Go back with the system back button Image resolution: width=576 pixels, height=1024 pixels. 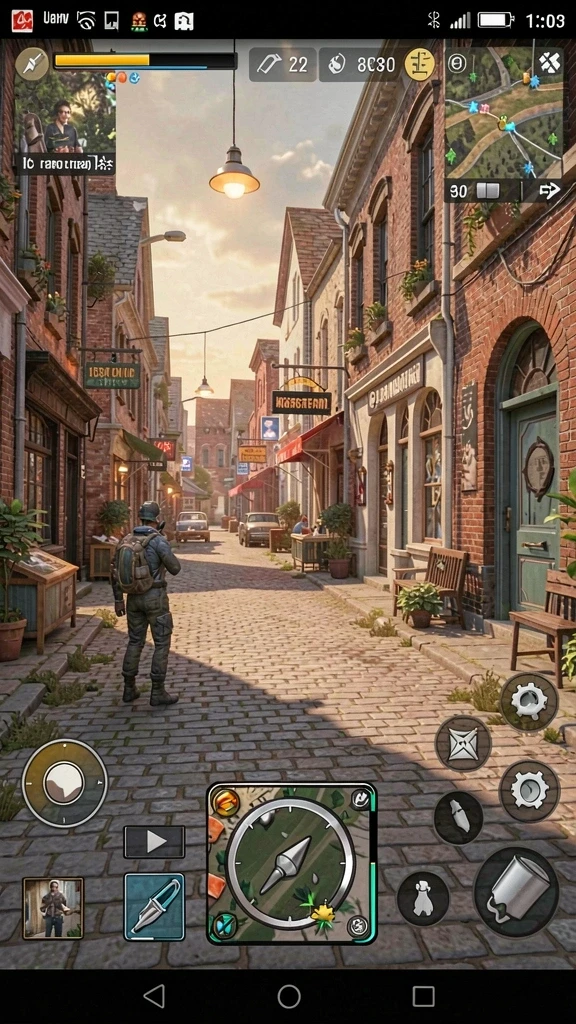click(154, 996)
